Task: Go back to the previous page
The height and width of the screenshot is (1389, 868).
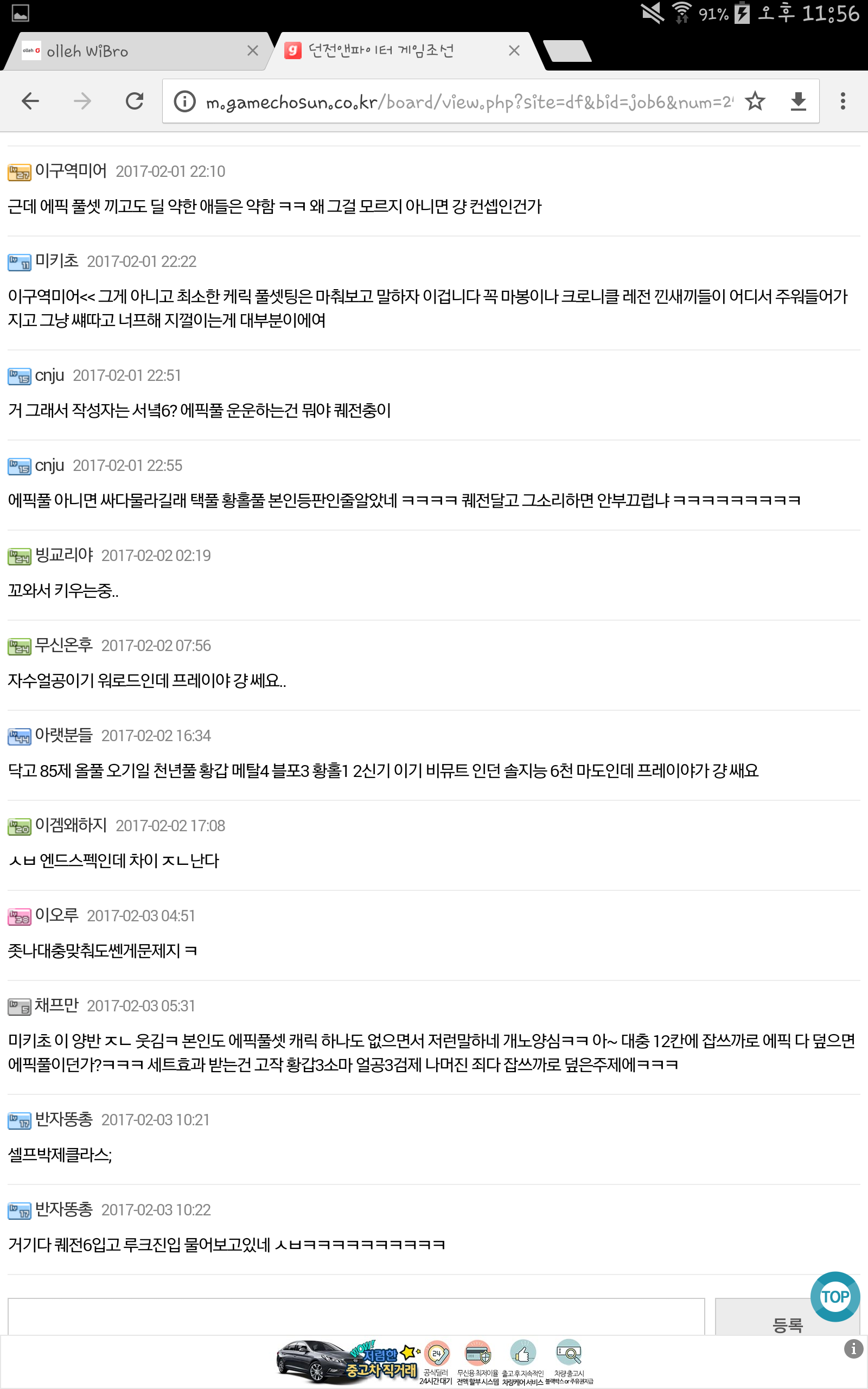Action: (30, 101)
